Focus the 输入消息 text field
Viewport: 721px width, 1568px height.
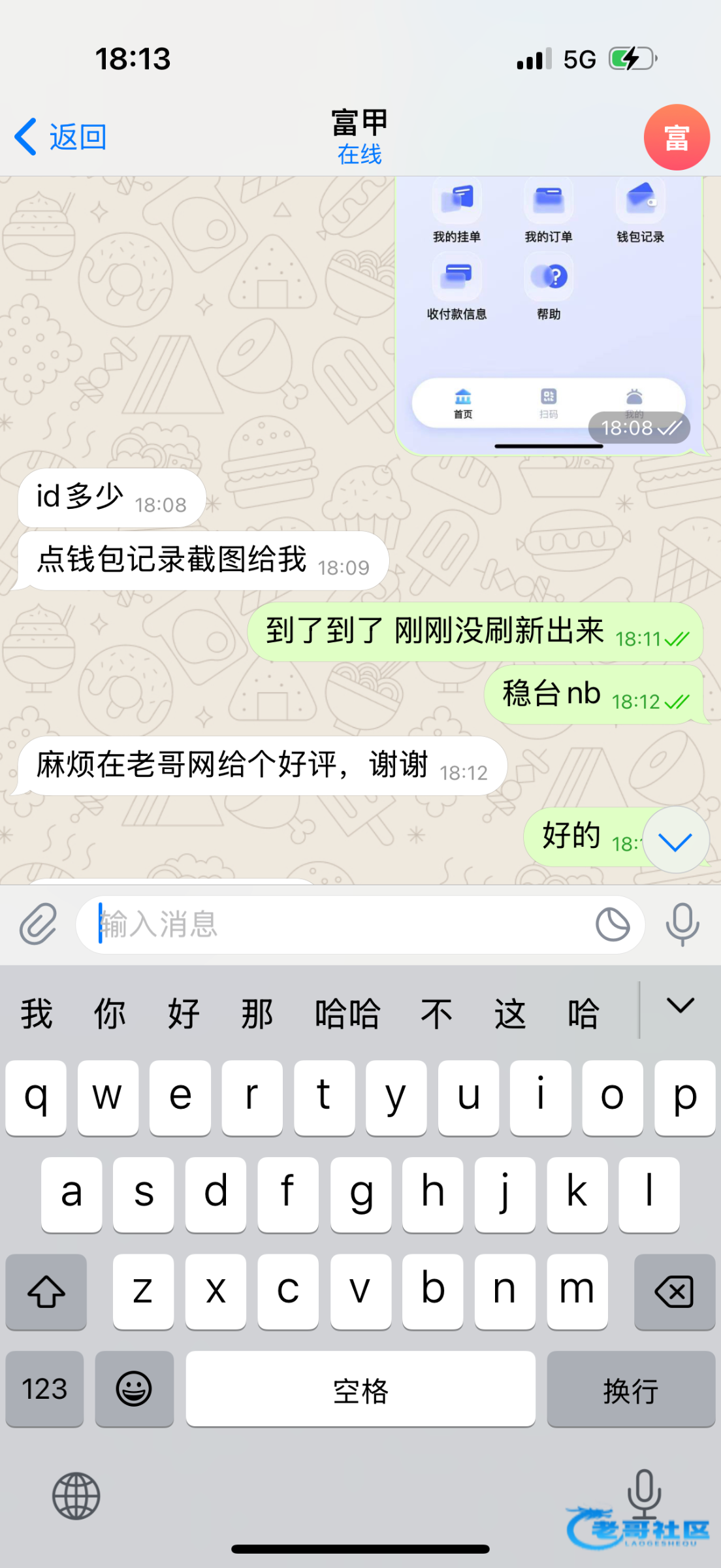pyautogui.click(x=340, y=924)
